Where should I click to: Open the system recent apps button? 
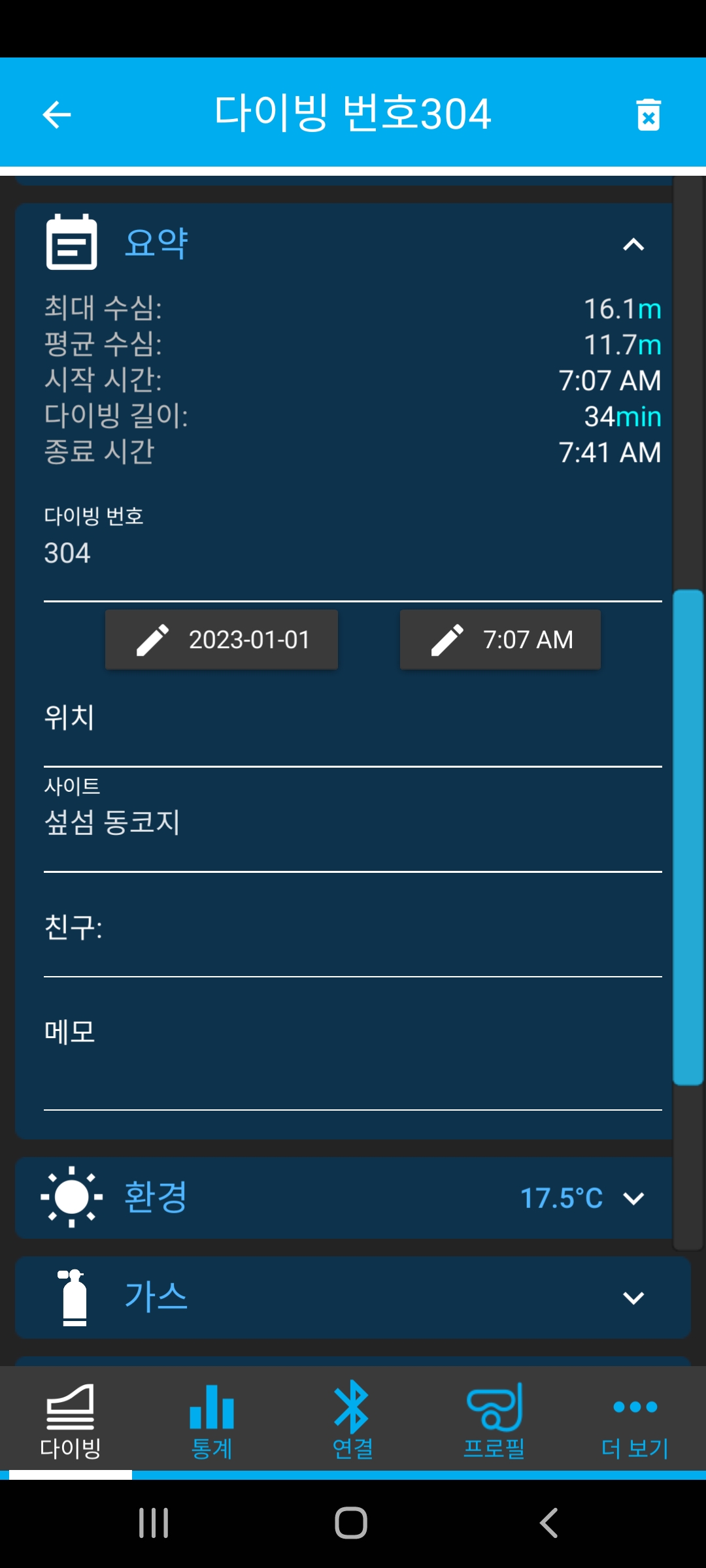(154, 1523)
